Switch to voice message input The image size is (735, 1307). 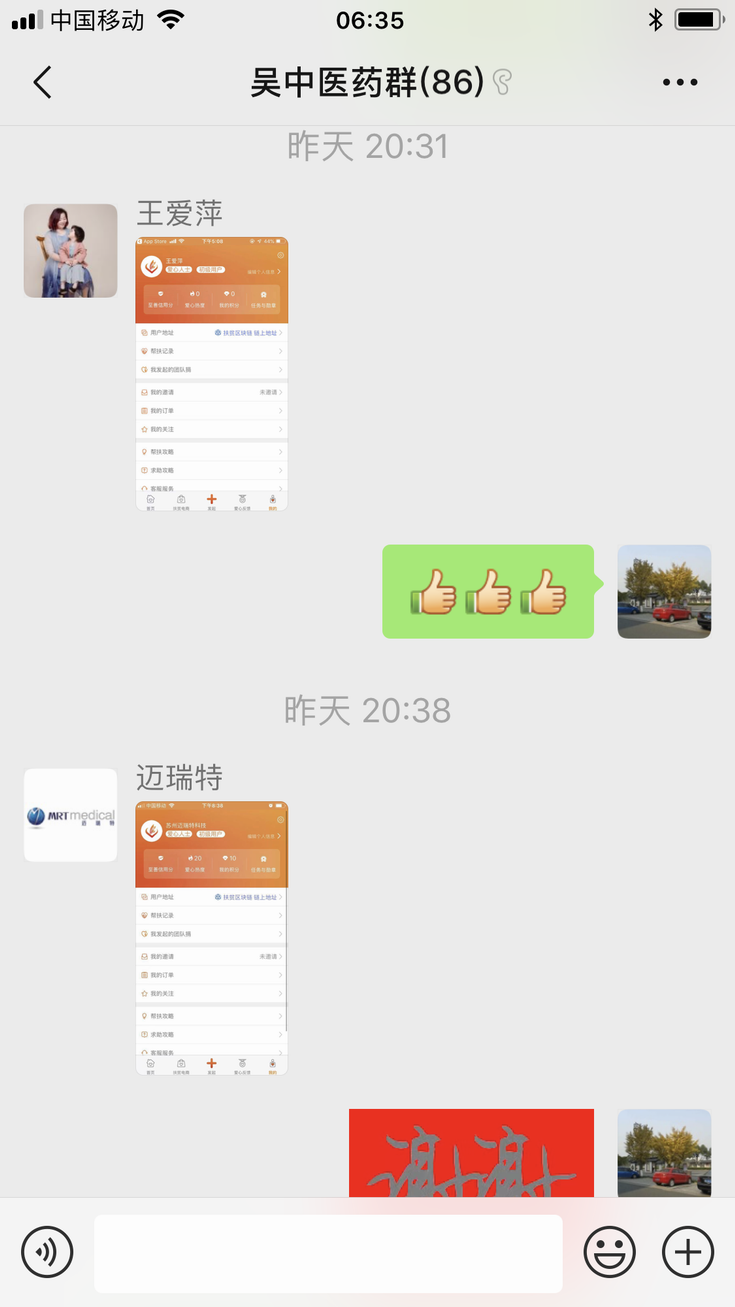coord(47,1252)
